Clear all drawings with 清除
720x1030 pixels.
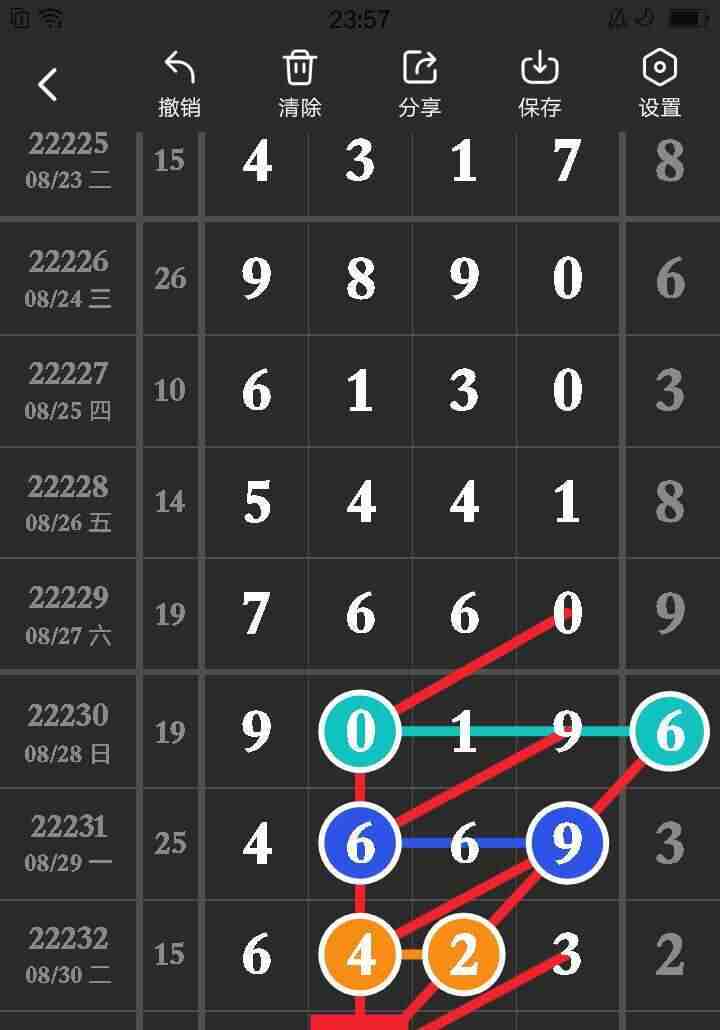point(300,84)
